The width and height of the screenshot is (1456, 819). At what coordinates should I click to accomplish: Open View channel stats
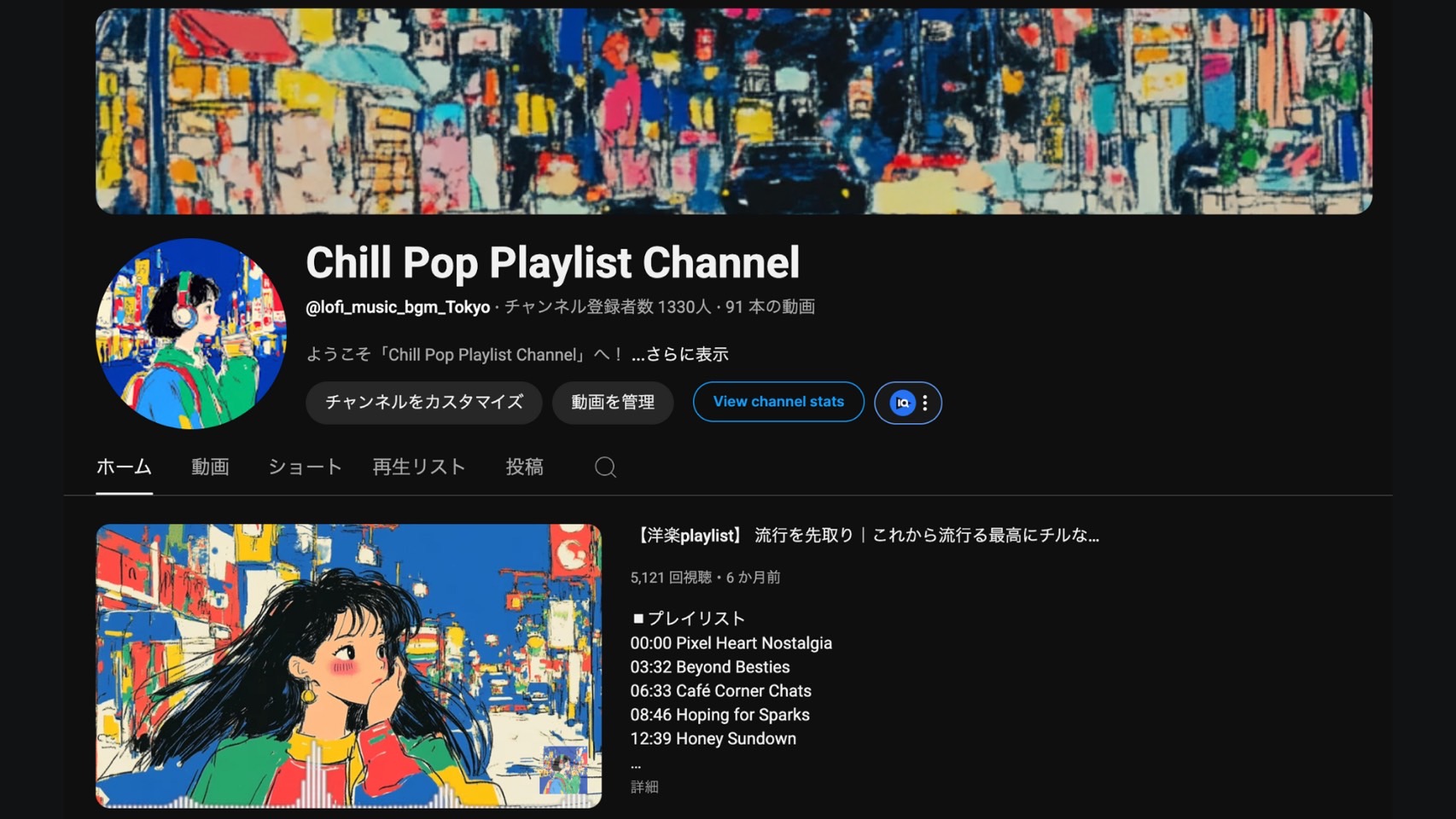(x=778, y=402)
